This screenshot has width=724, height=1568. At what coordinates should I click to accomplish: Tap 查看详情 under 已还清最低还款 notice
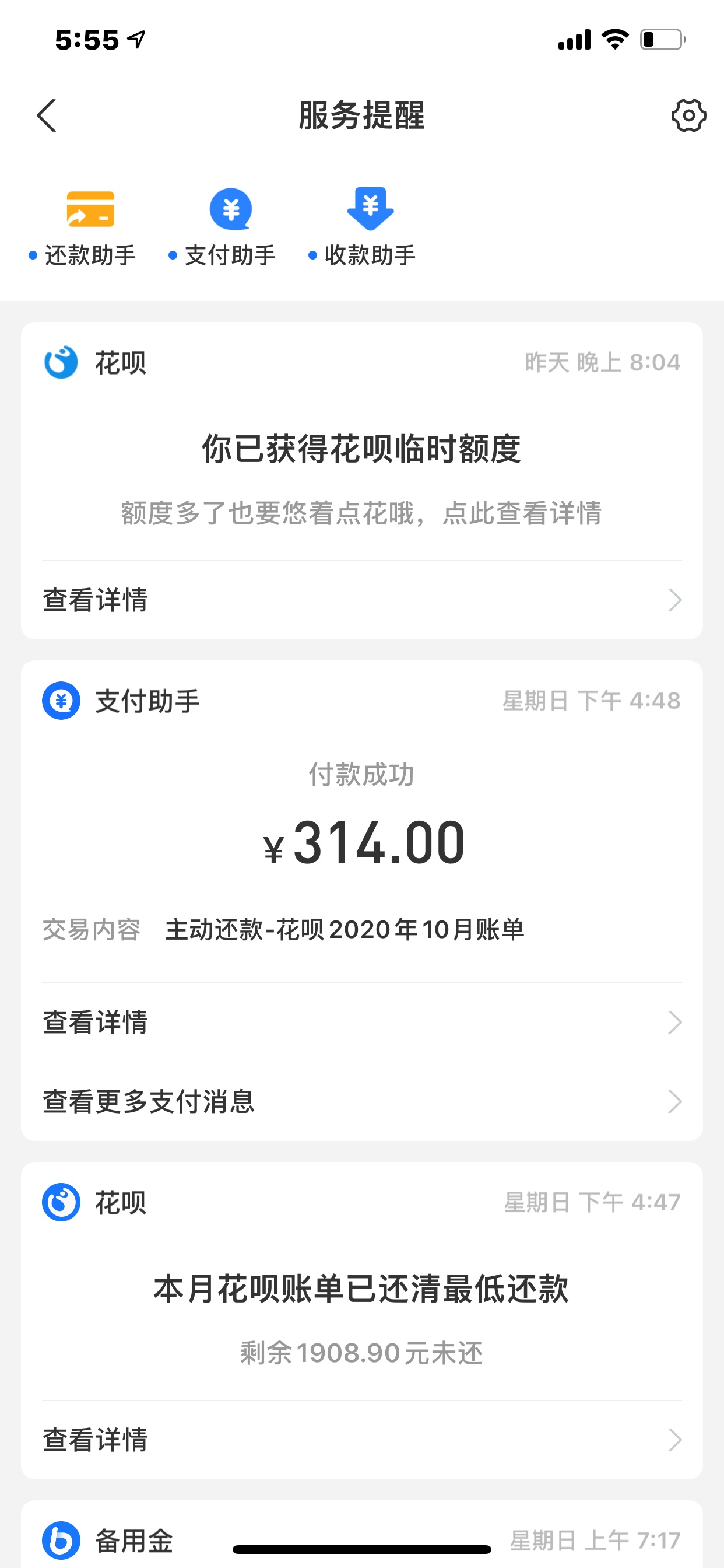coord(362,1440)
